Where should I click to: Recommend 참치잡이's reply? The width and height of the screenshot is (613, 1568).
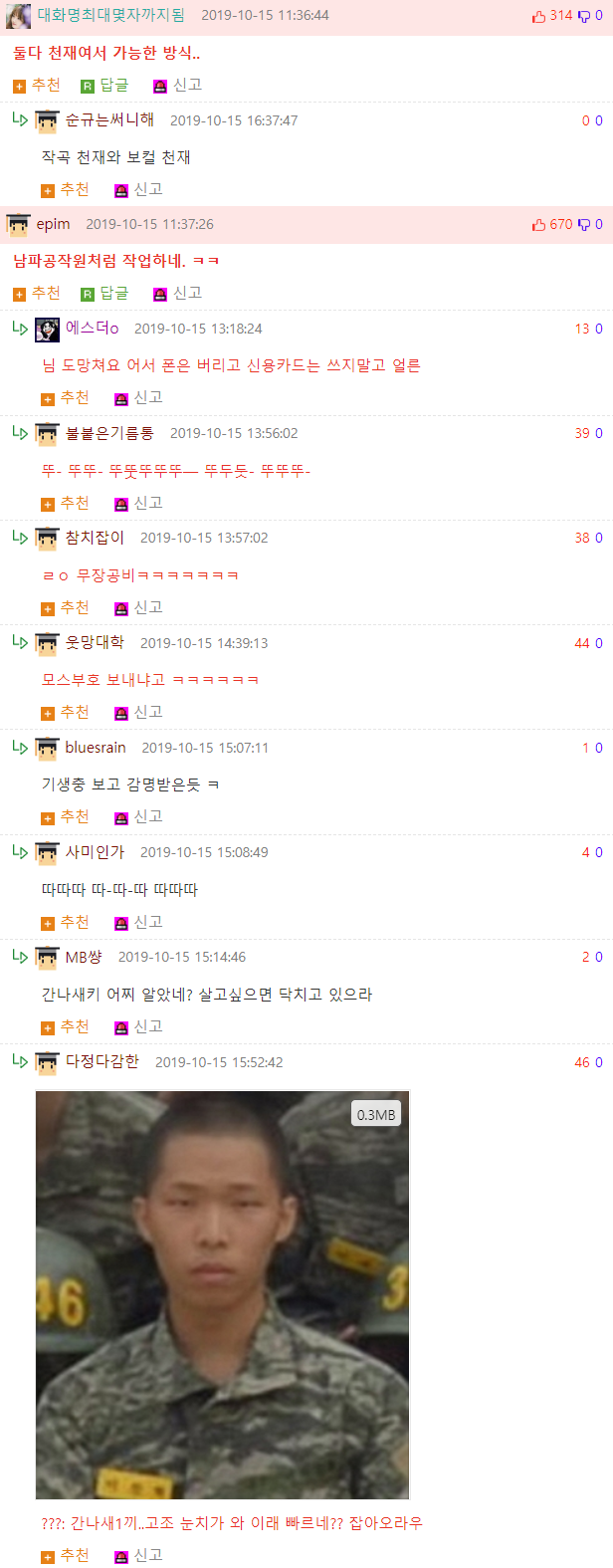(x=65, y=608)
